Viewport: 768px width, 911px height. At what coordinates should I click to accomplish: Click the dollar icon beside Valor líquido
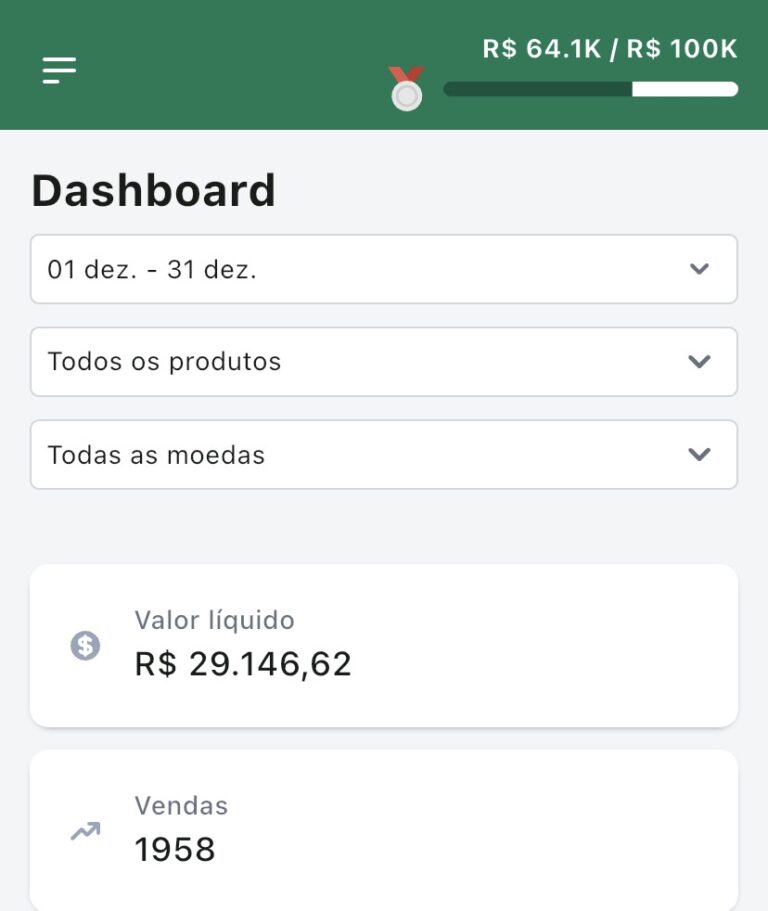pyautogui.click(x=86, y=646)
